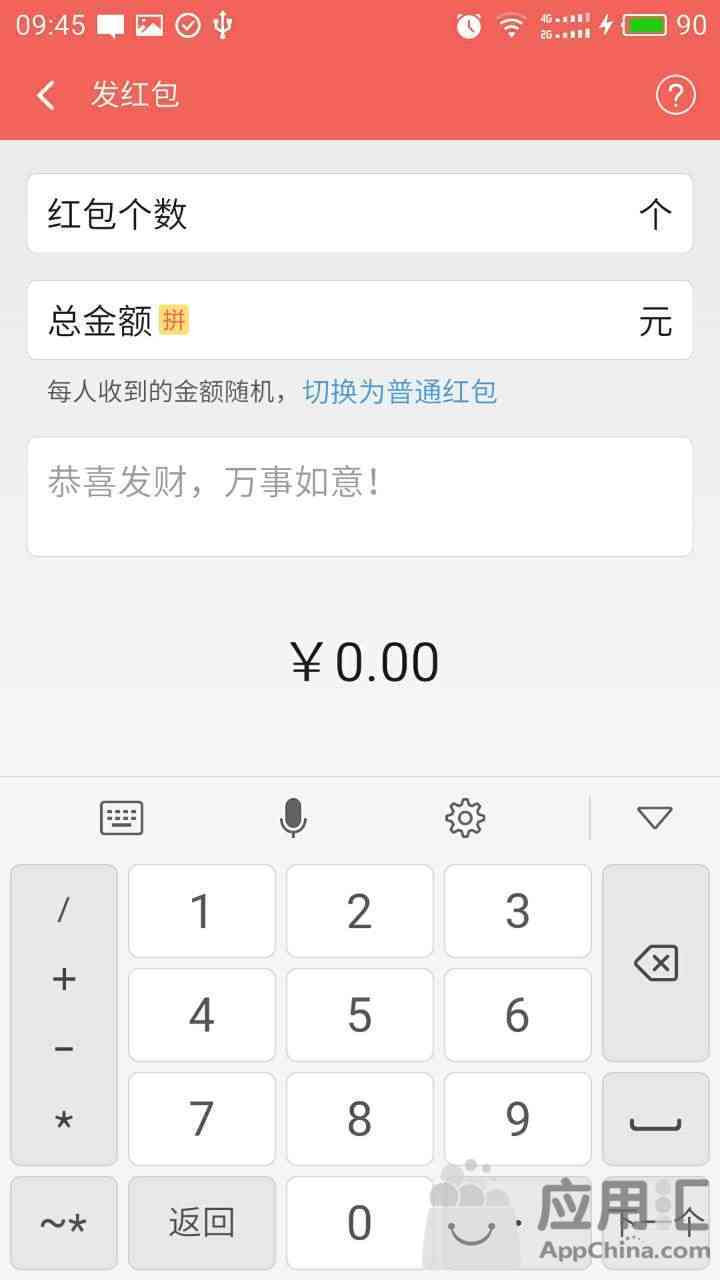
Task: Insert a plus sign from the symbol column
Action: pos(64,979)
